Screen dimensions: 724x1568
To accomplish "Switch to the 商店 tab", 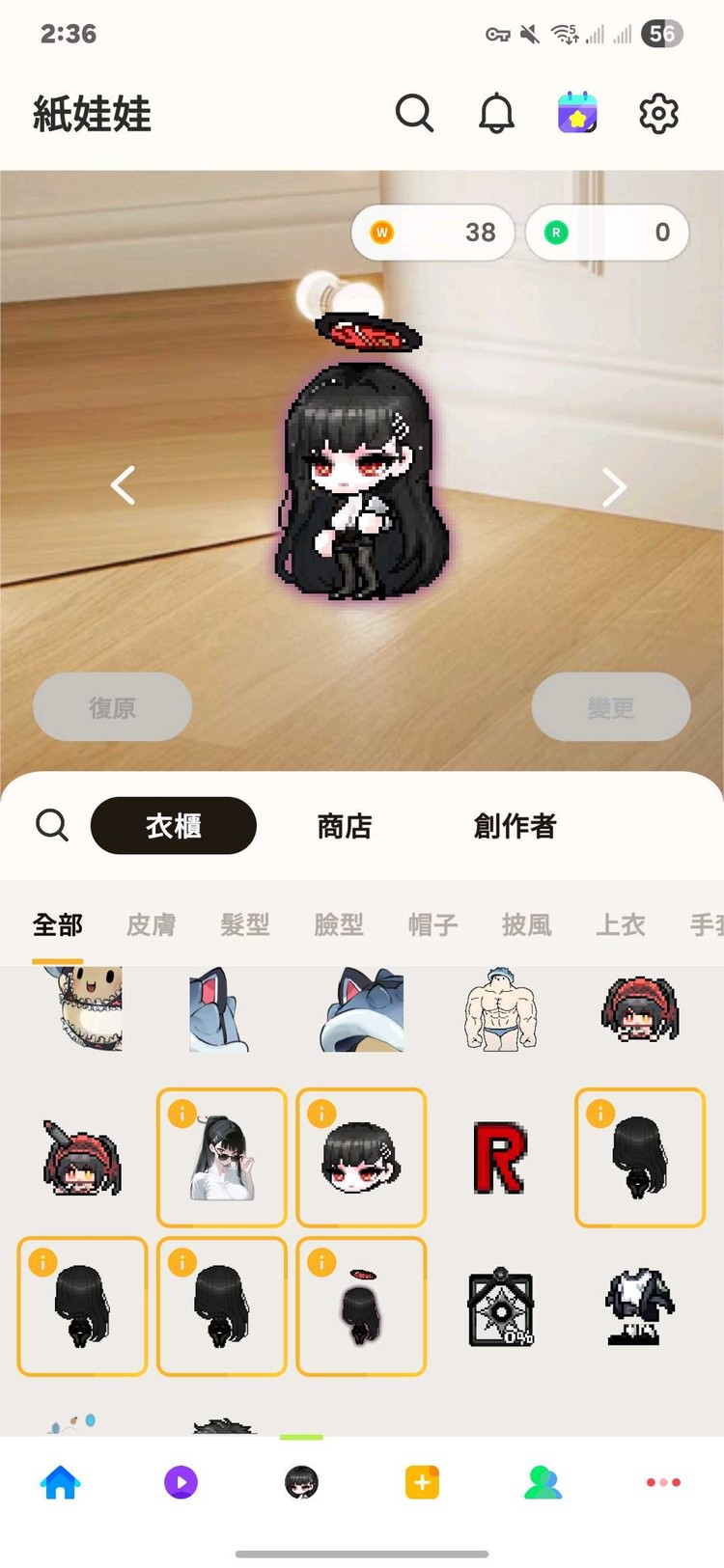I will (x=345, y=826).
